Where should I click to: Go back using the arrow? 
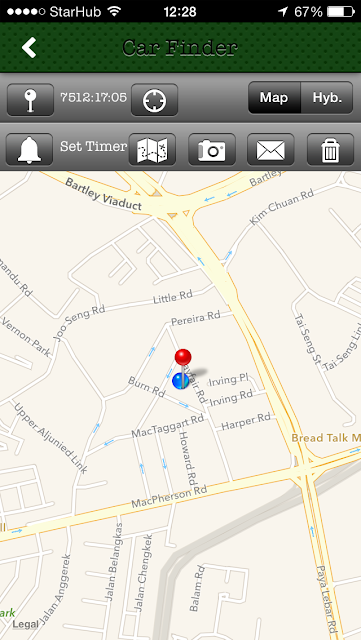[29, 48]
